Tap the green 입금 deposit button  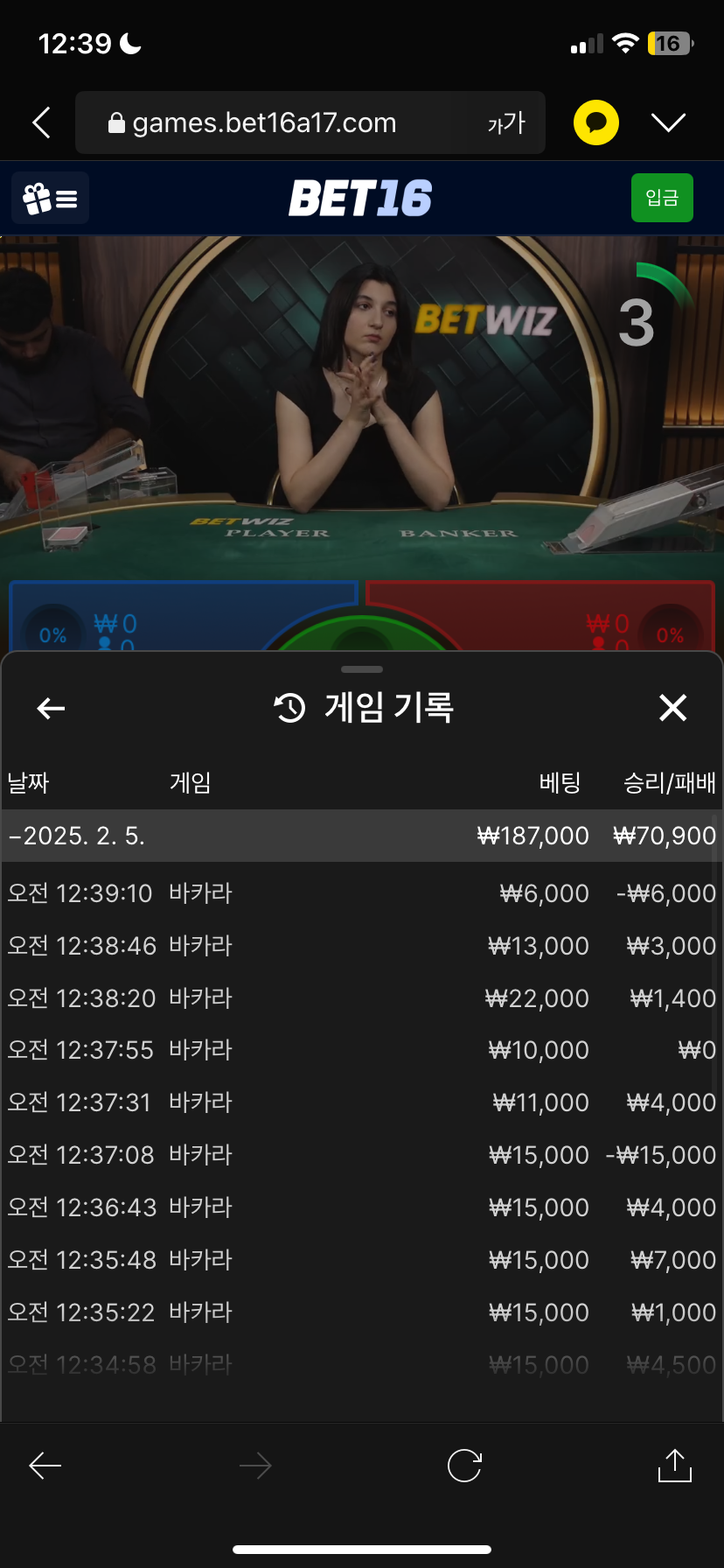pos(662,198)
